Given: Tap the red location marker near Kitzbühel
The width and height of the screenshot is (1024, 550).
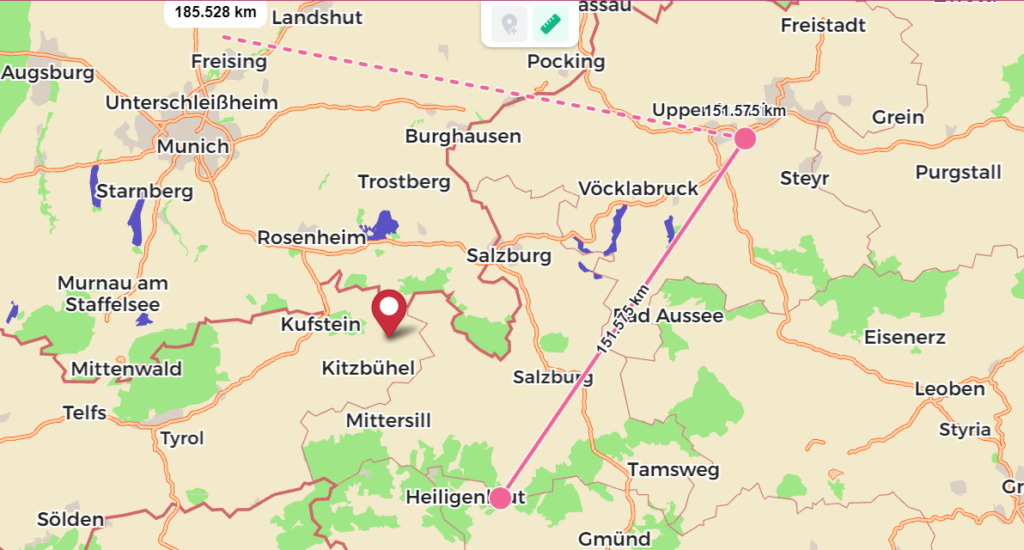Looking at the screenshot, I should (389, 310).
